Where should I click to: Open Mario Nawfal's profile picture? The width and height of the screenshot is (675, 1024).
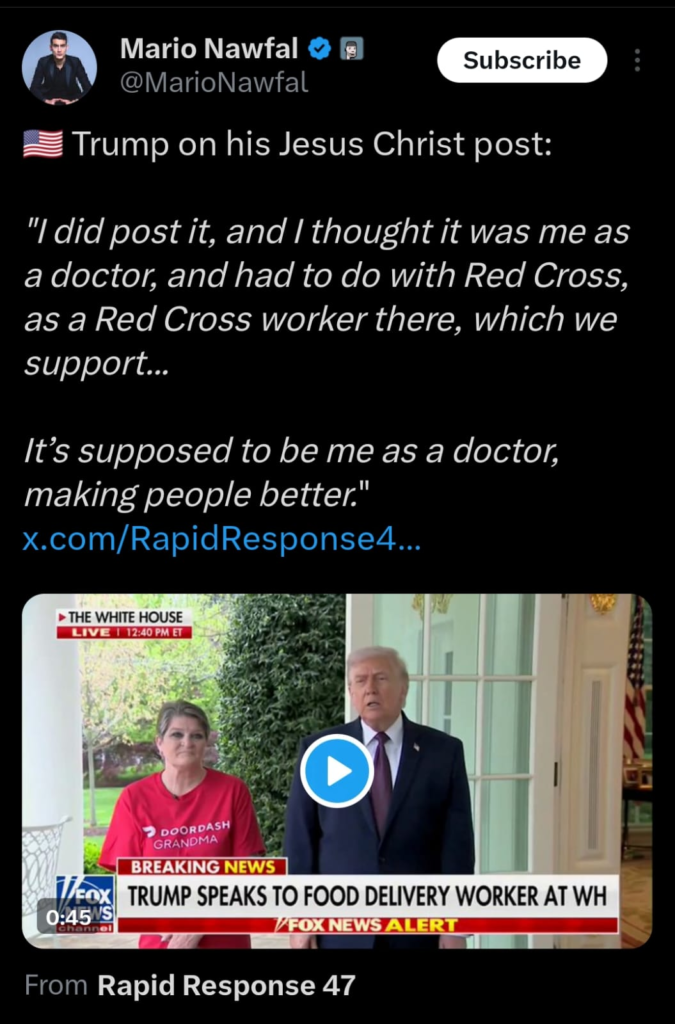pos(60,67)
